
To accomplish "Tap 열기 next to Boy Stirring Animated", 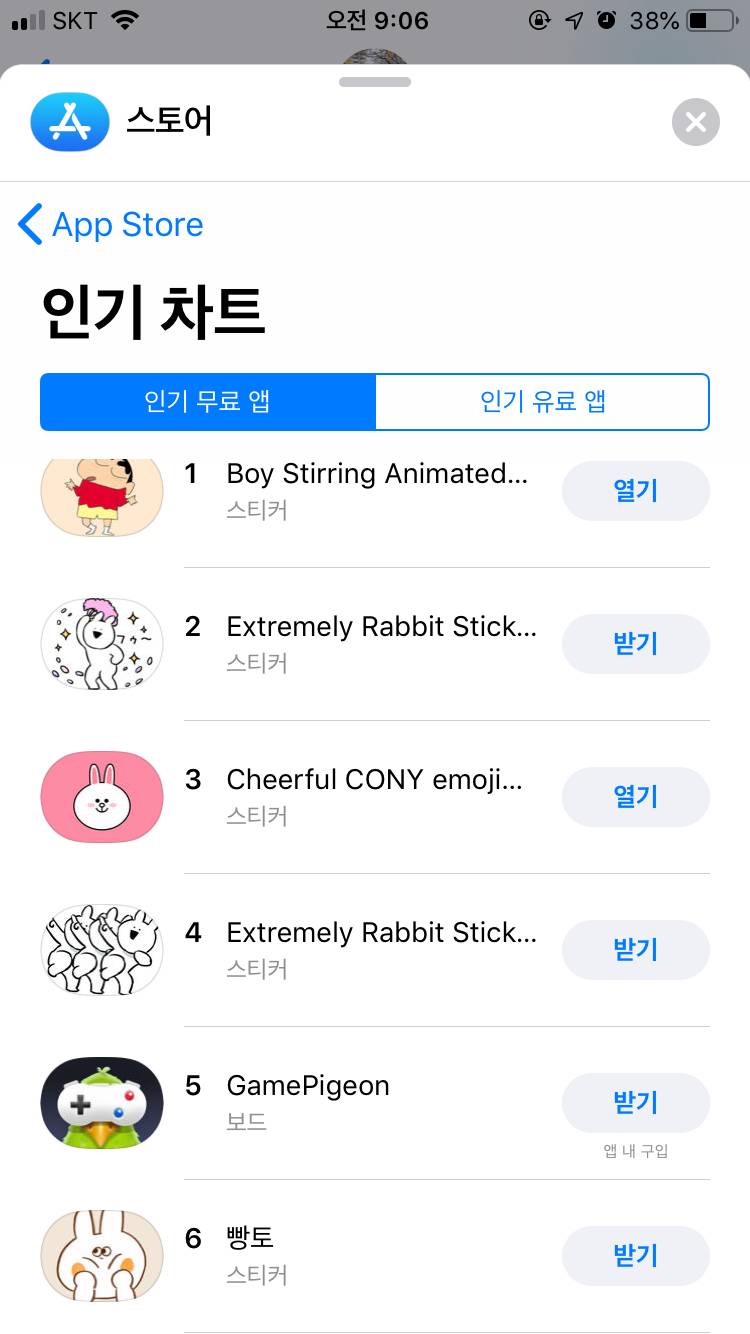I will tap(635, 491).
